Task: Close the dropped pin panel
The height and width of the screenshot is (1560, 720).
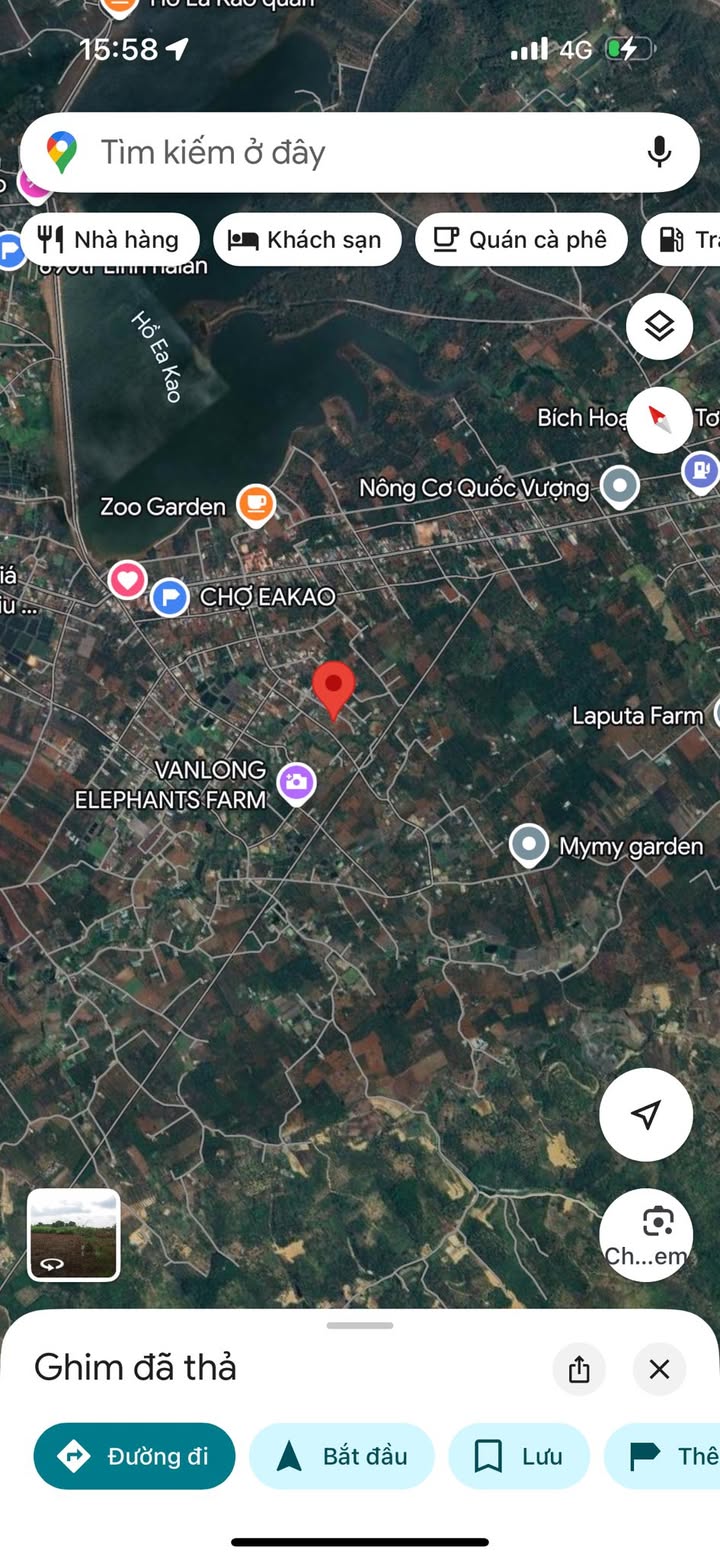Action: [659, 1369]
